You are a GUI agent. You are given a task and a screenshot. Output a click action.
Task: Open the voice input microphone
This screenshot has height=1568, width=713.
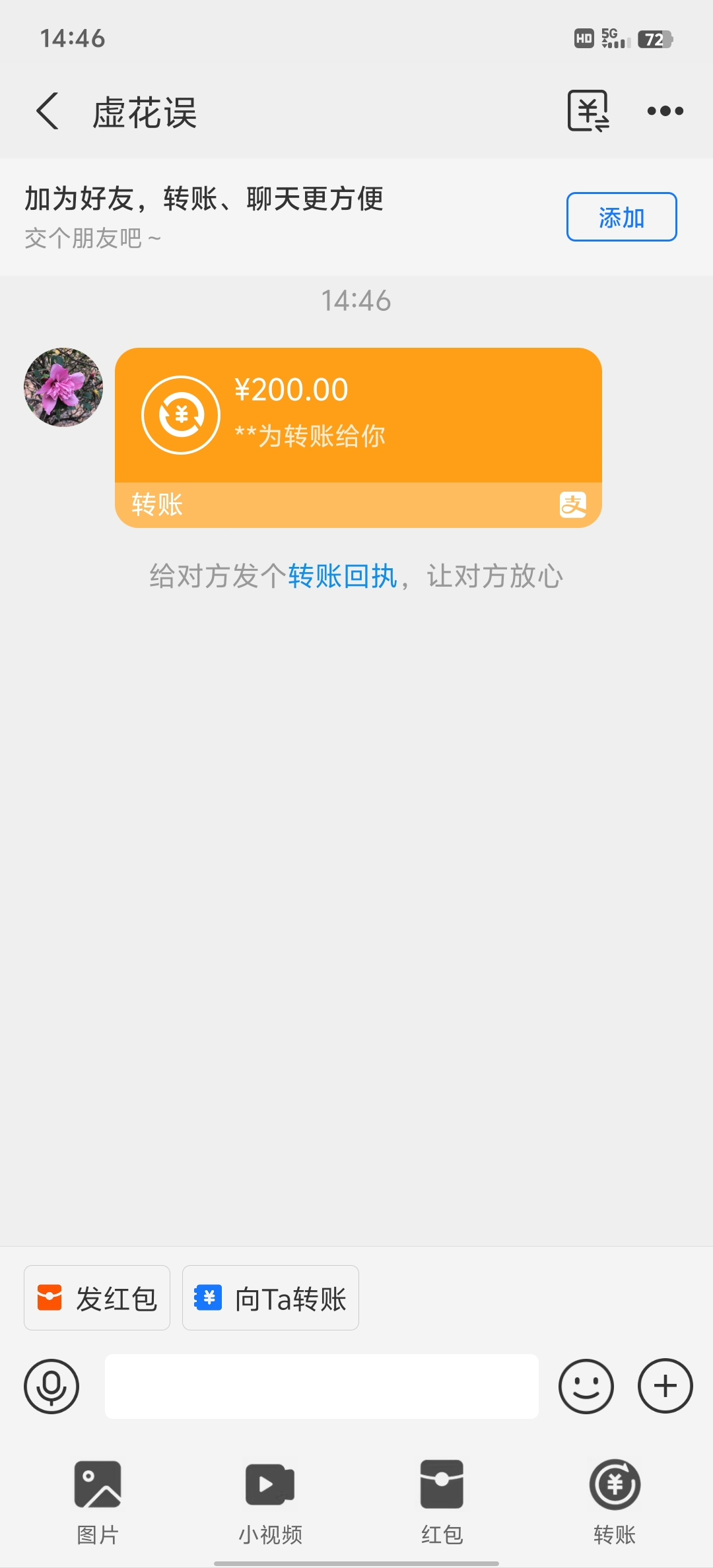[x=51, y=1387]
